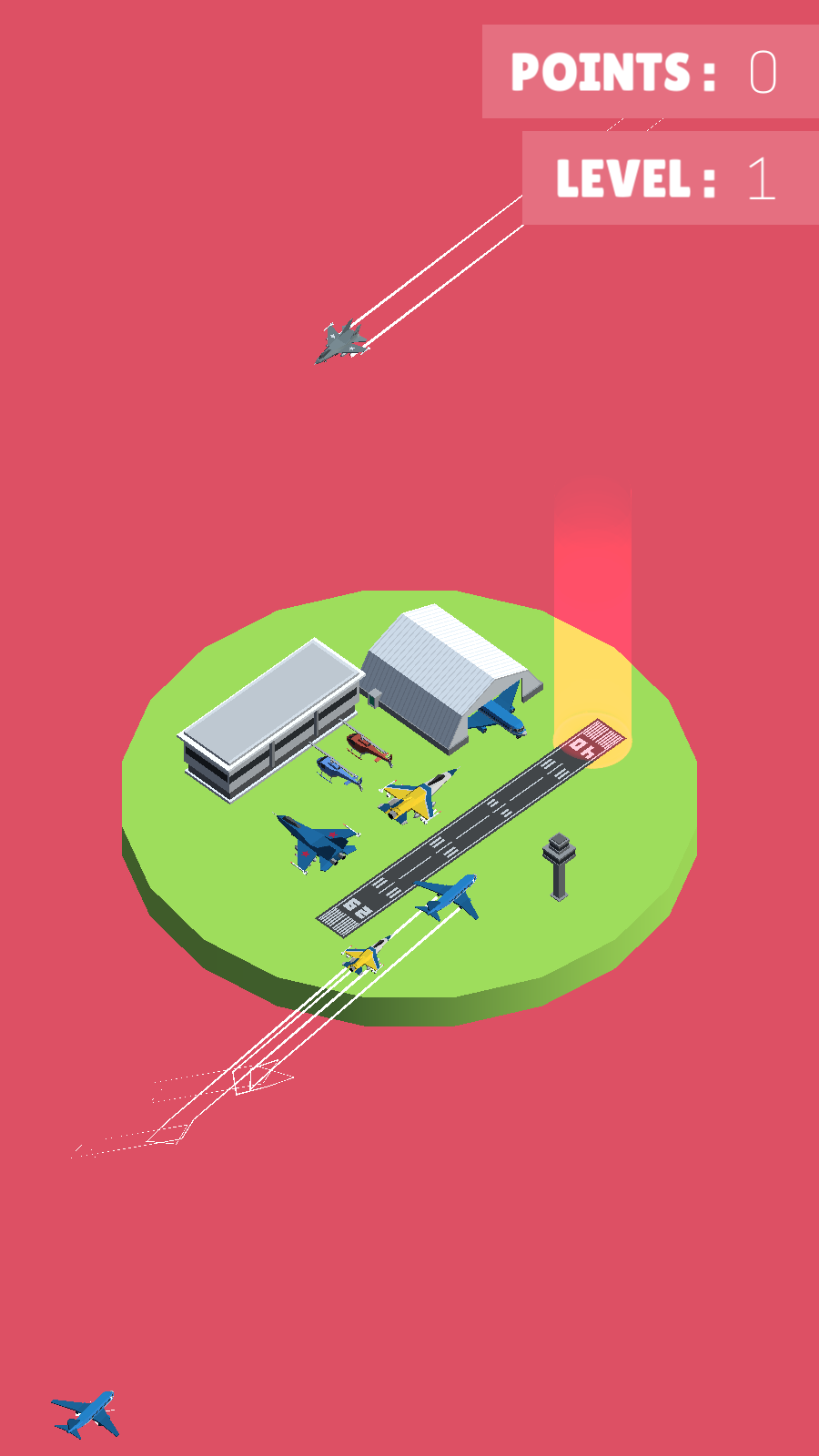Select the blue airliner over the runway
Screen dimensions: 819x1456
448,896
